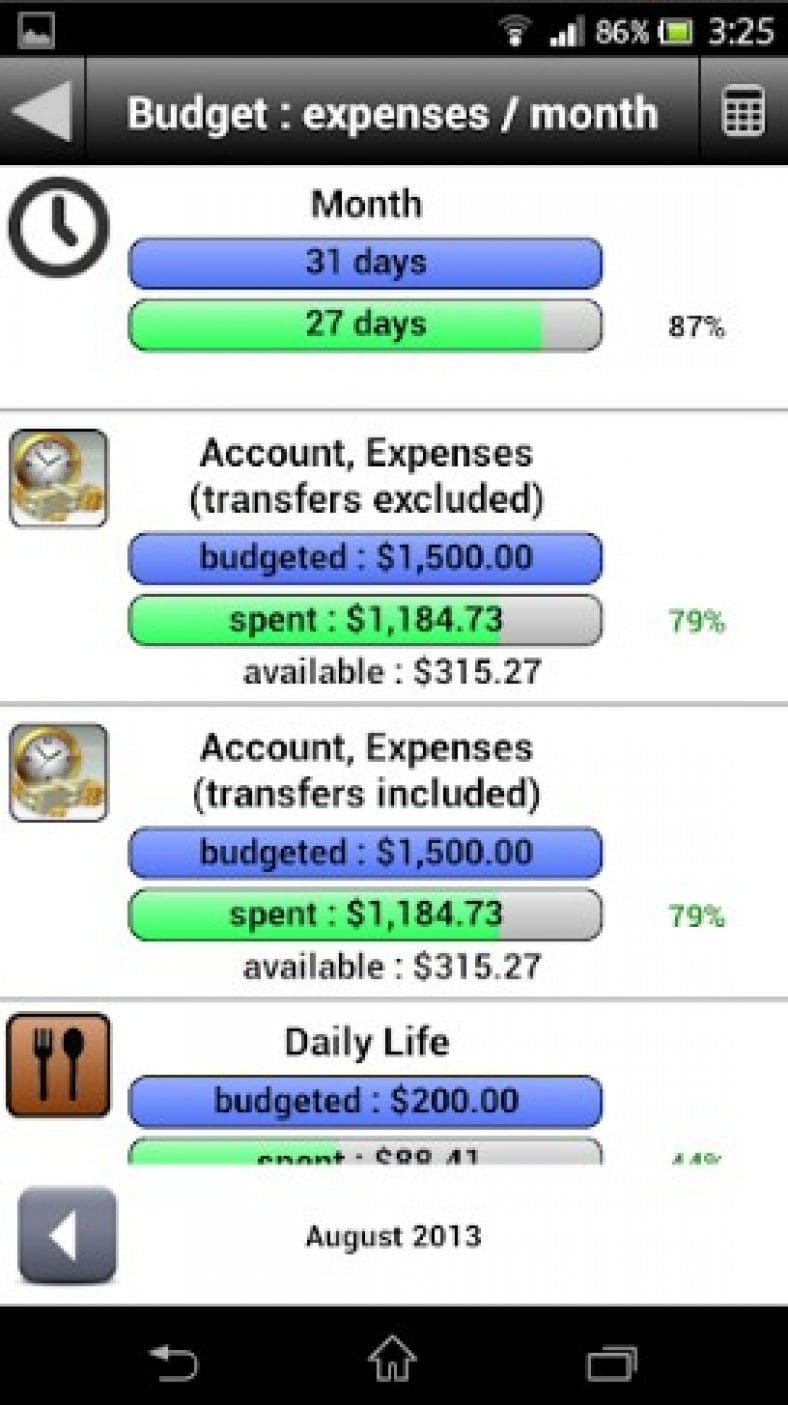Tap the Wi-Fi icon in the status bar
Viewport: 788px width, 1405px height.
(x=516, y=28)
